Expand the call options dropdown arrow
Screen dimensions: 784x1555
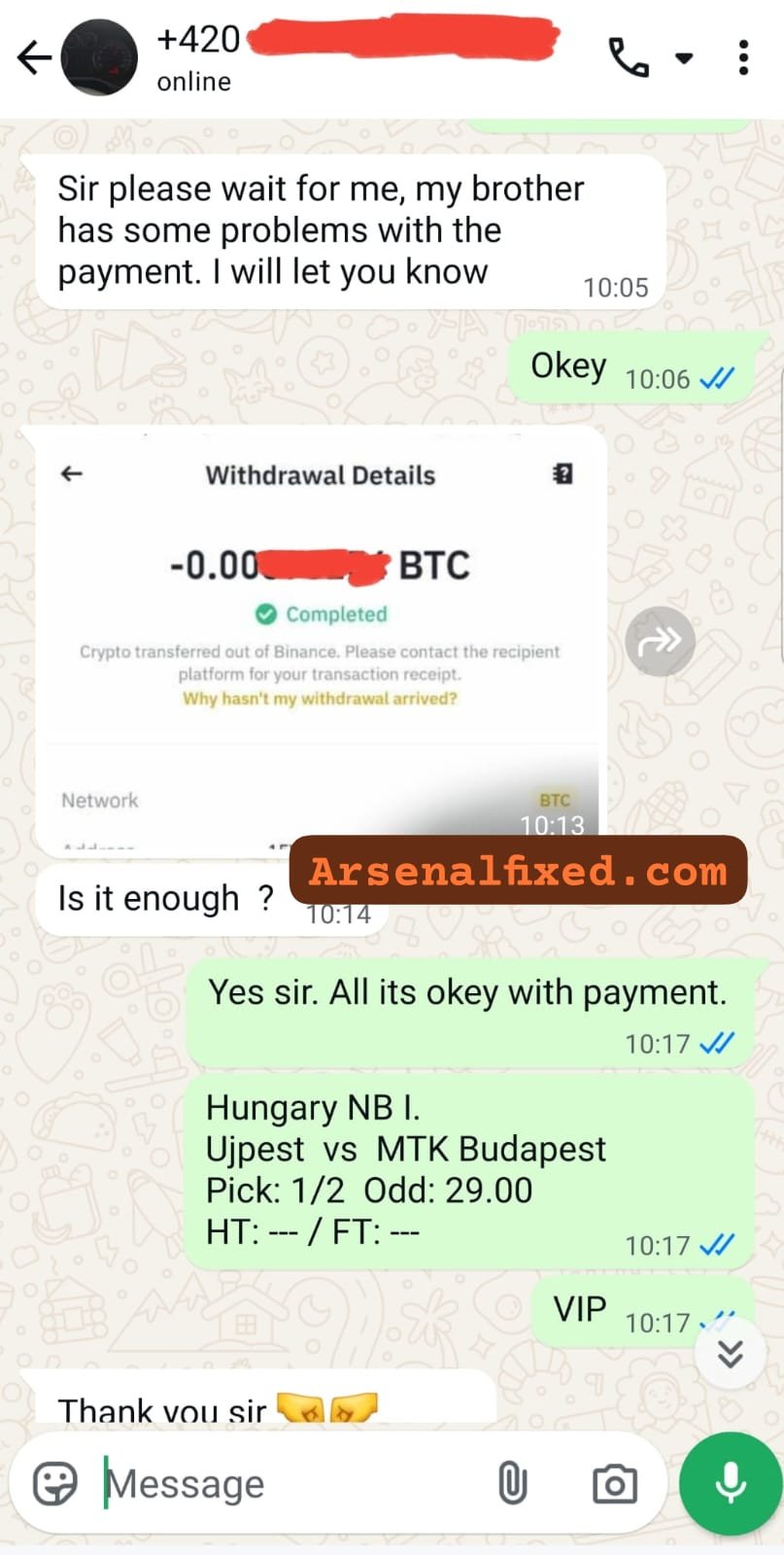point(685,58)
